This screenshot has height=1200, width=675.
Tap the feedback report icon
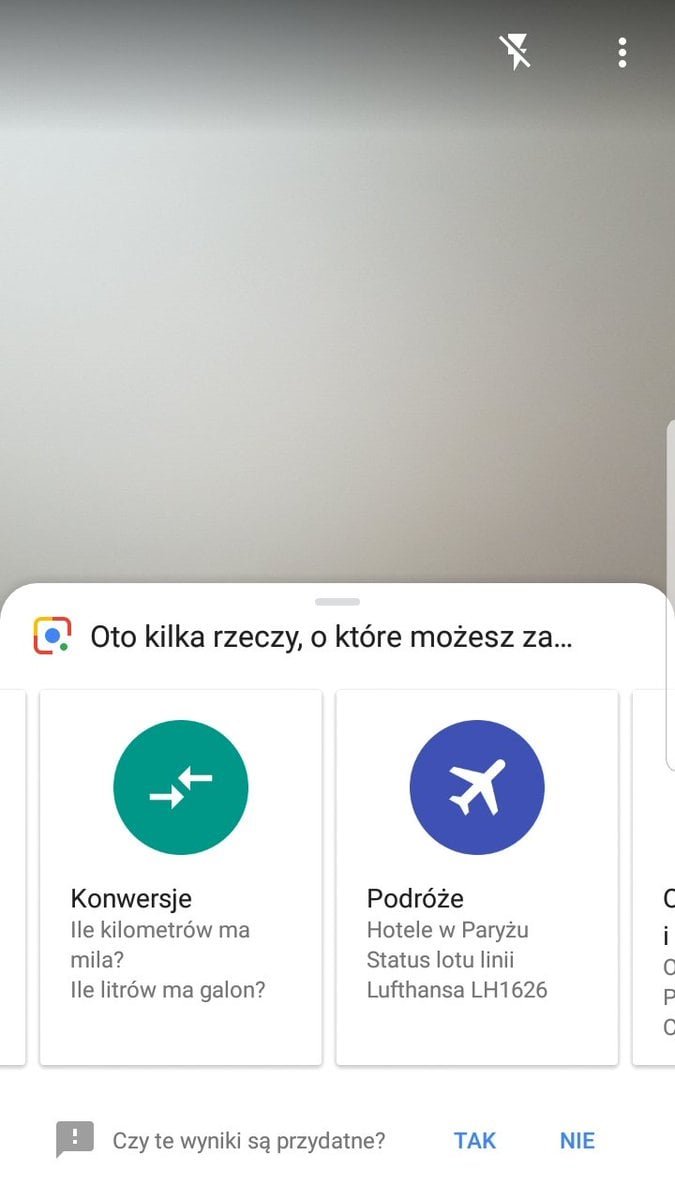[75, 1140]
